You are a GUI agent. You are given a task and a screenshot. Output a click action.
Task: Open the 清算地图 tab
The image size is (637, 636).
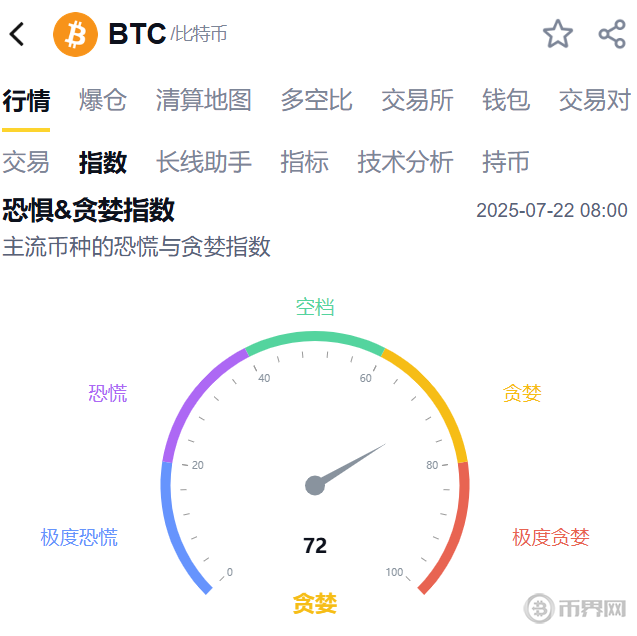tap(203, 100)
